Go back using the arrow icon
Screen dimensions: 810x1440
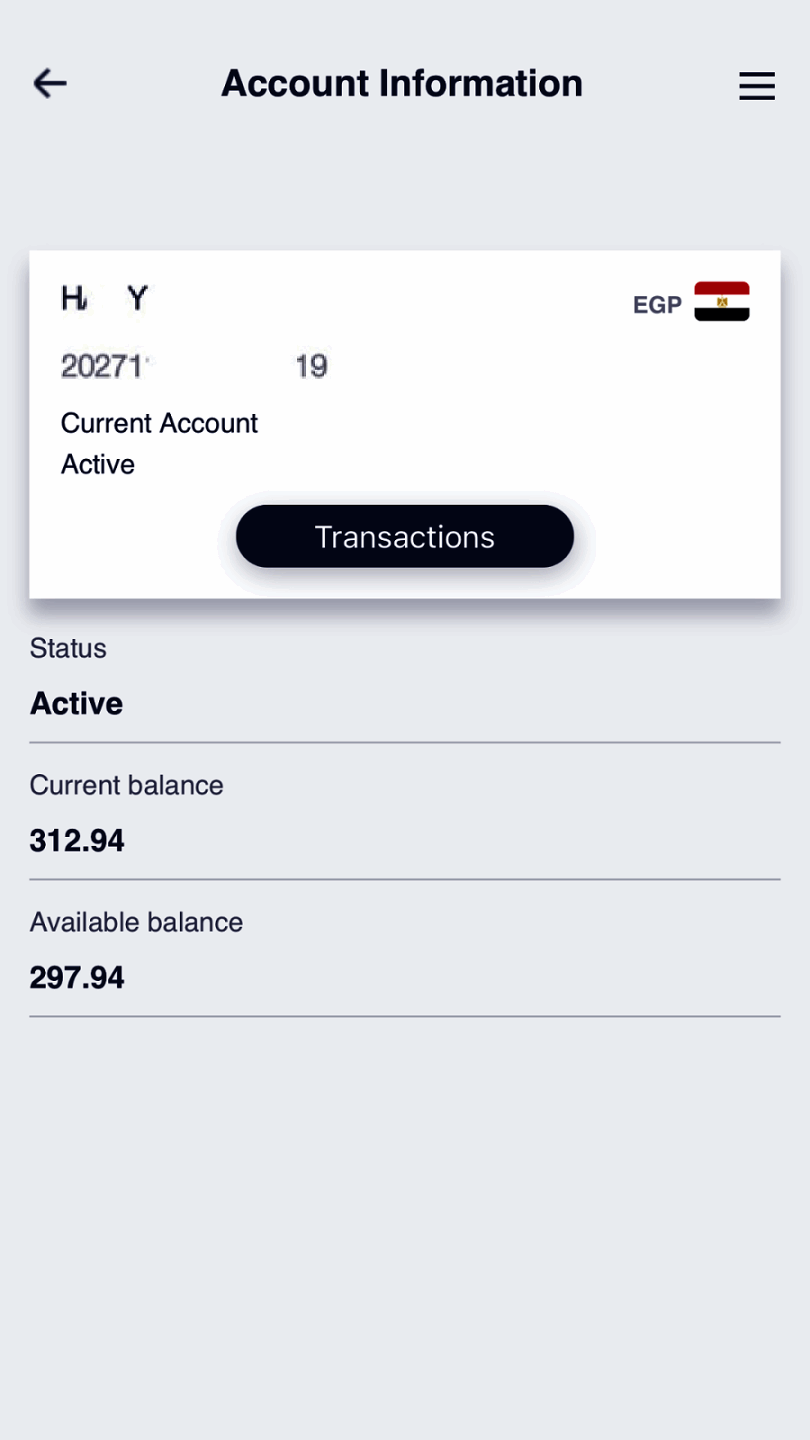(x=49, y=84)
